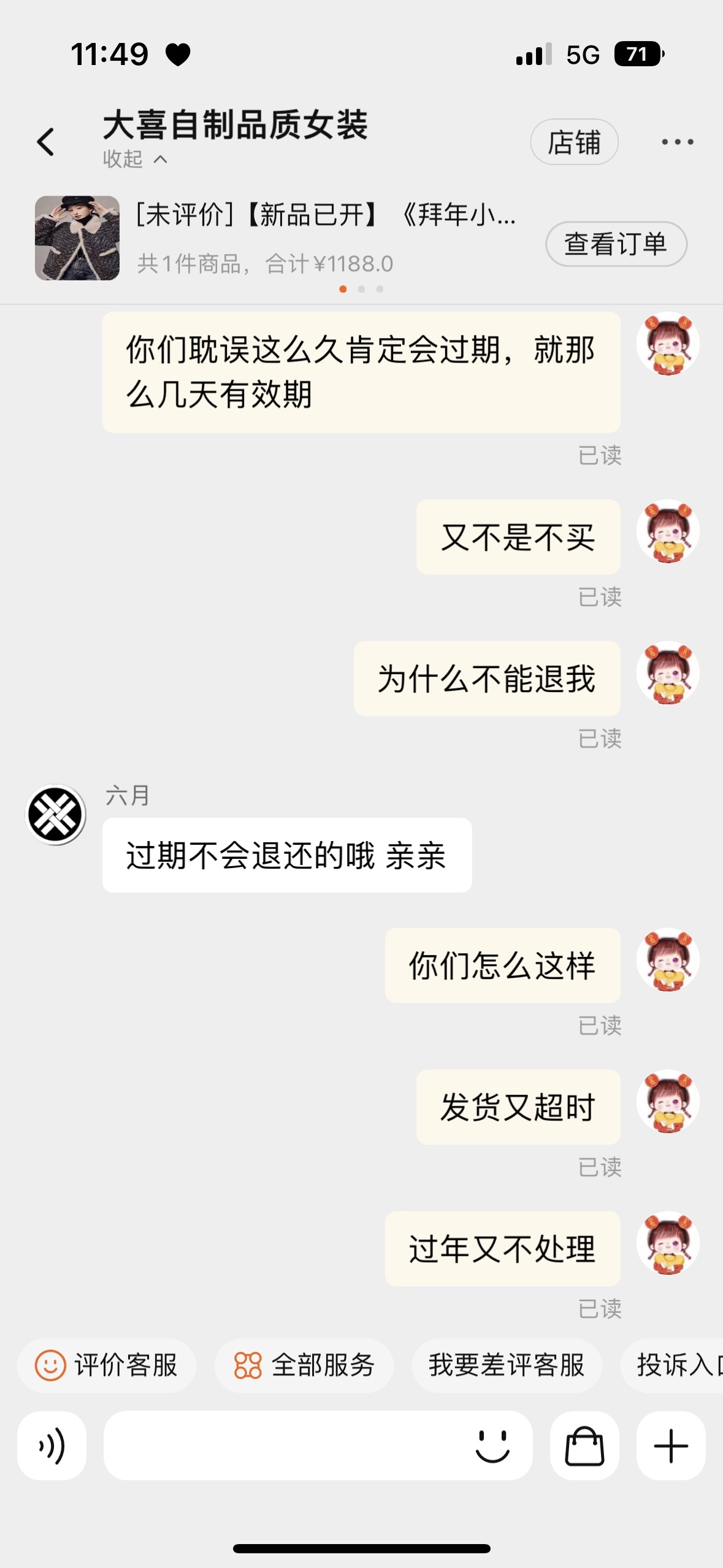The image size is (723, 1568).
Task: Collapse the order card with 收起
Action: (x=134, y=159)
